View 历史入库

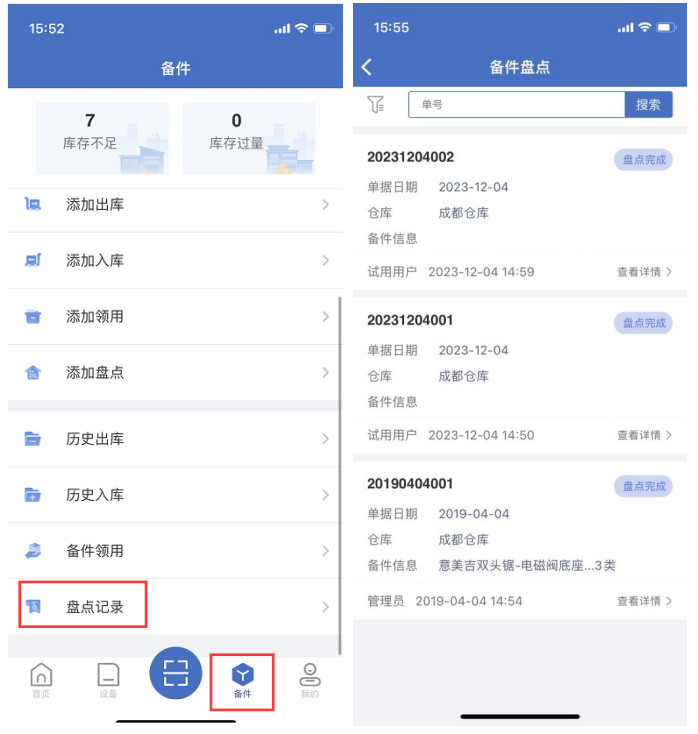coord(175,495)
